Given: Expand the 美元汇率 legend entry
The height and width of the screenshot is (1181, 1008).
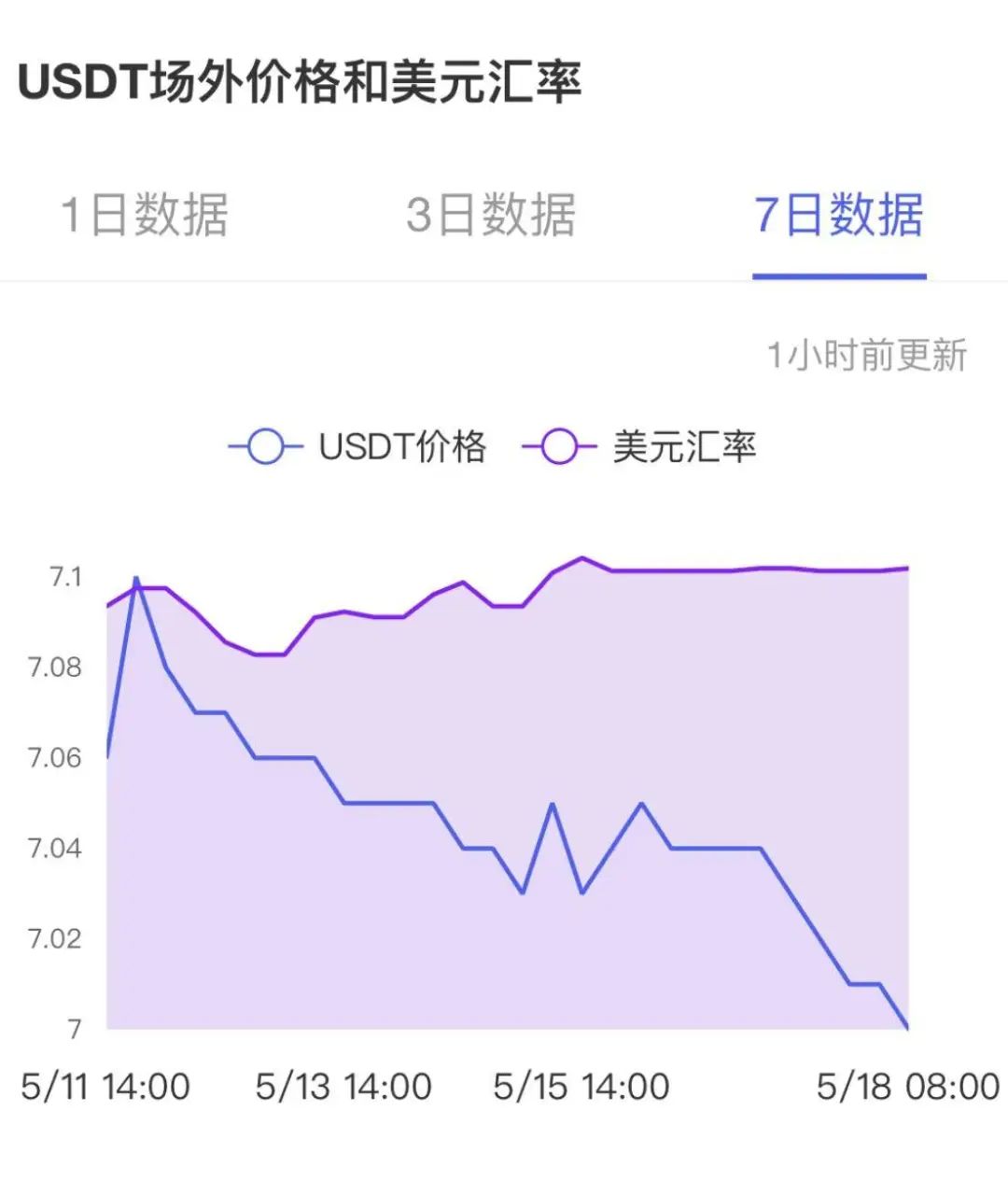Looking at the screenshot, I should (x=686, y=447).
